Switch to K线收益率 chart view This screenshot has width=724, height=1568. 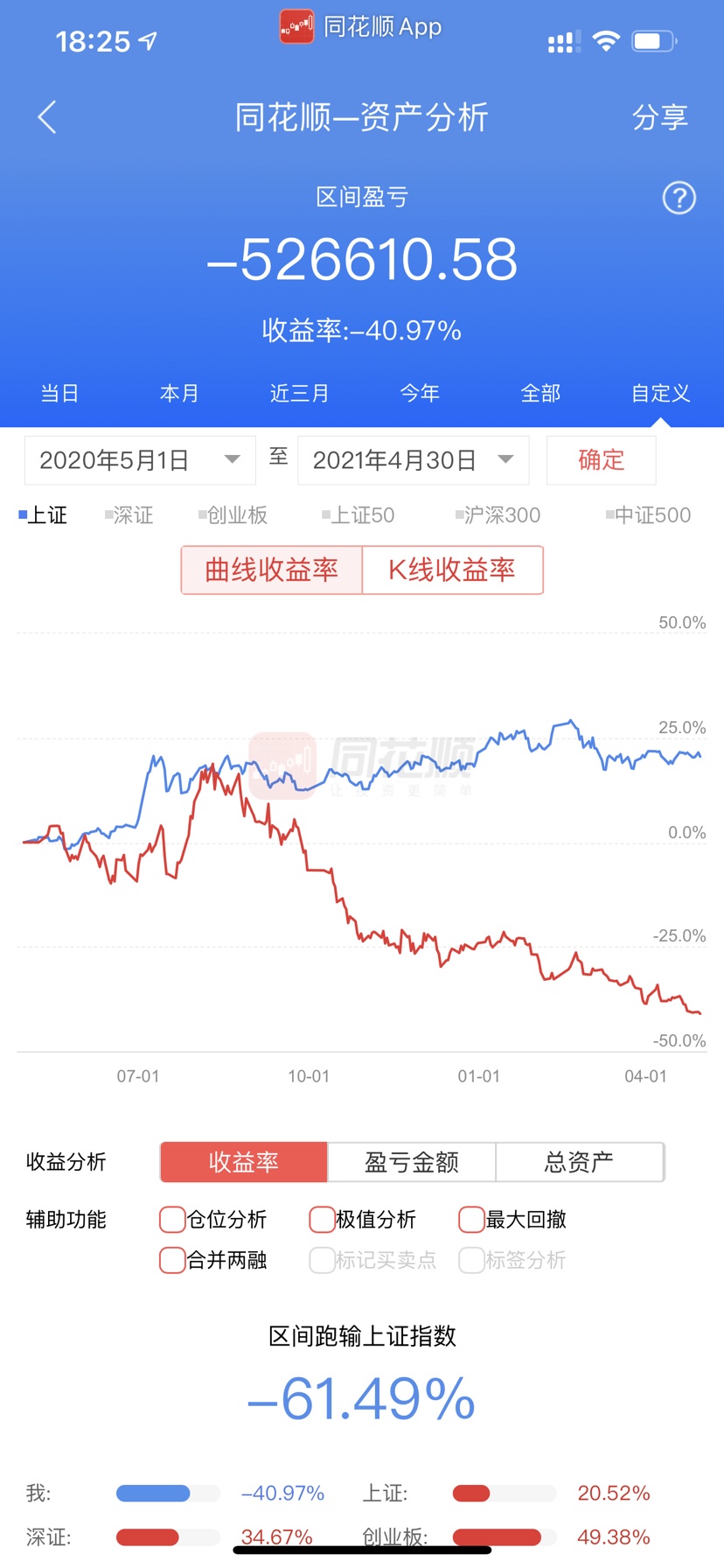pos(452,570)
